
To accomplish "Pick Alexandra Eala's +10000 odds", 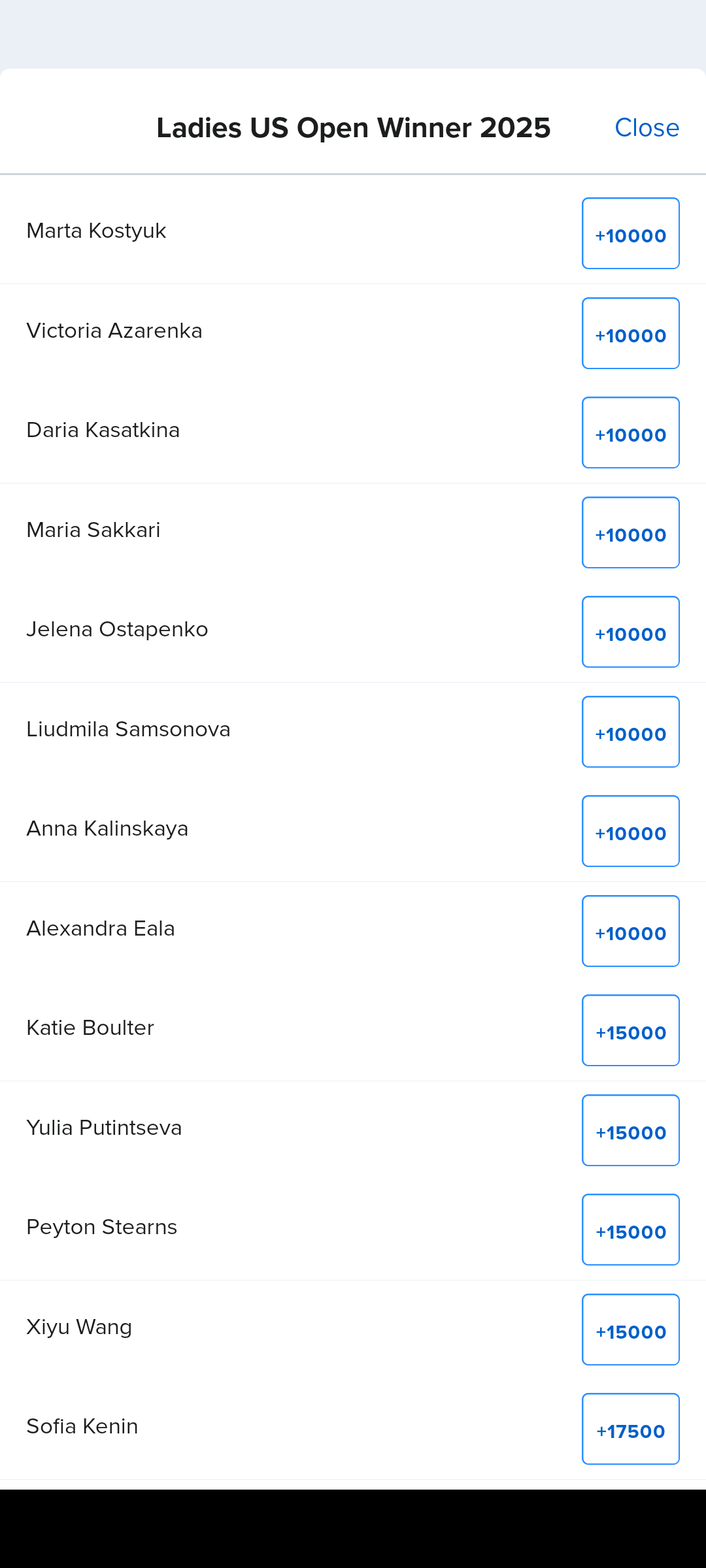I will pos(630,931).
